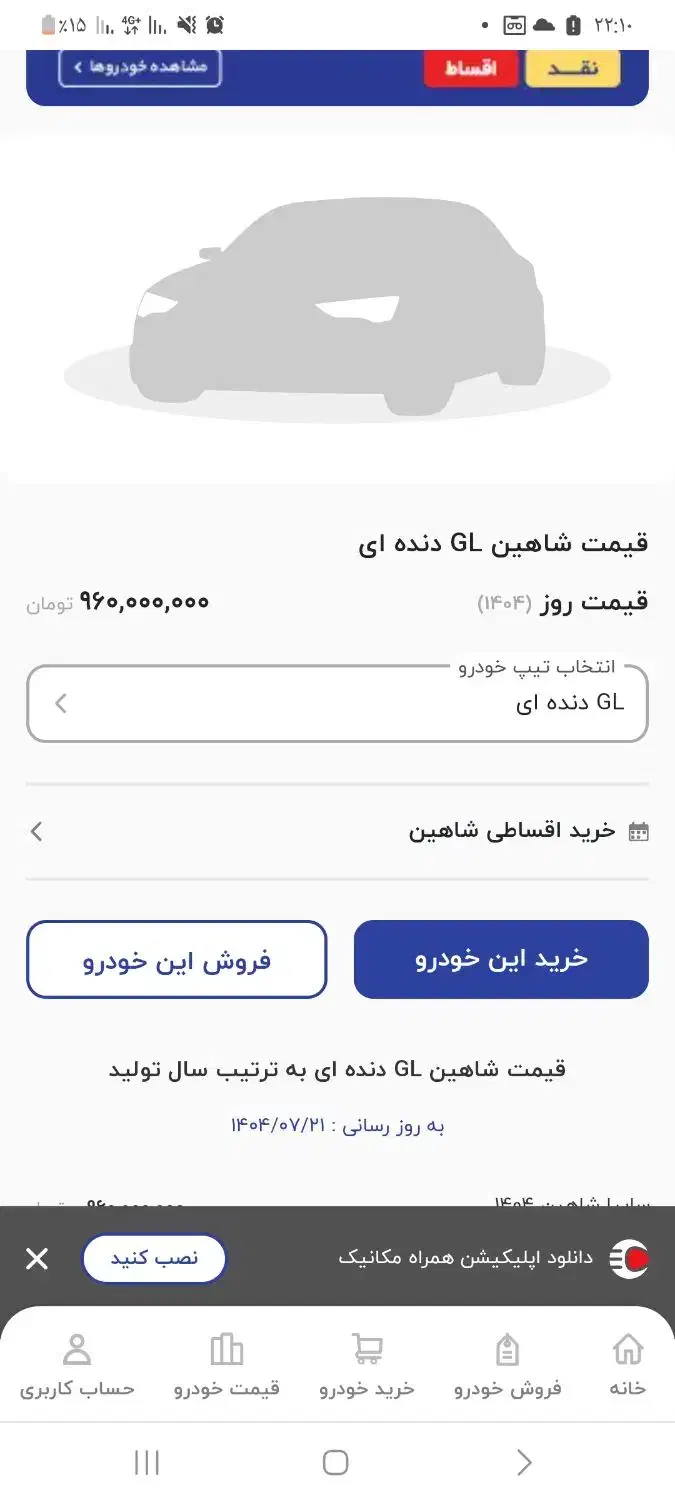Open the انتخاب تیپ خودرو dropdown

(x=337, y=704)
